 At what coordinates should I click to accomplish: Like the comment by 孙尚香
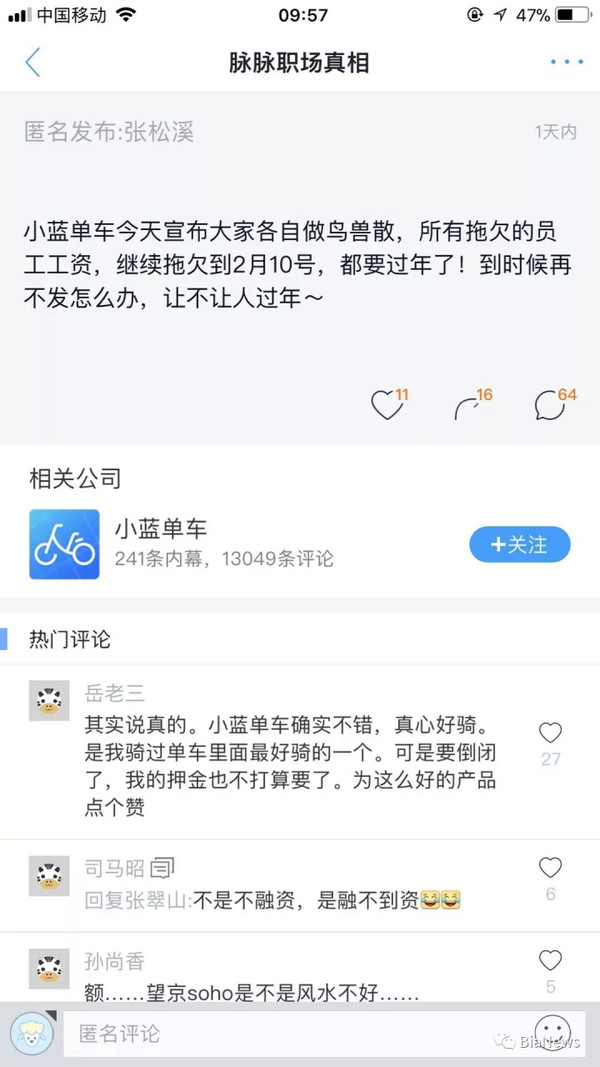(x=550, y=961)
